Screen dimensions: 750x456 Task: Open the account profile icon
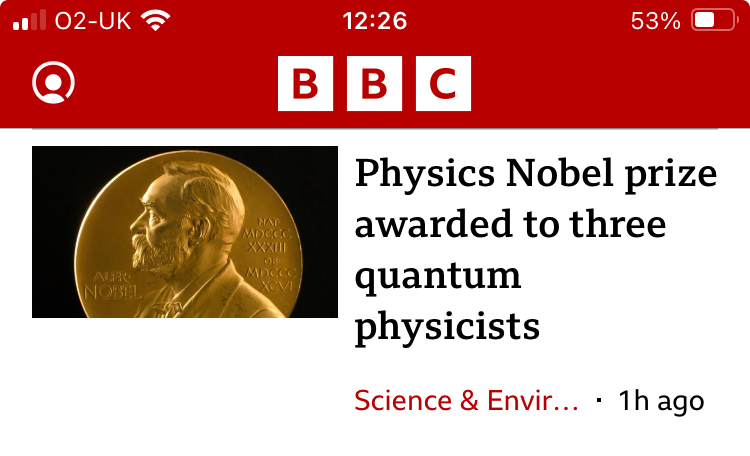53,84
